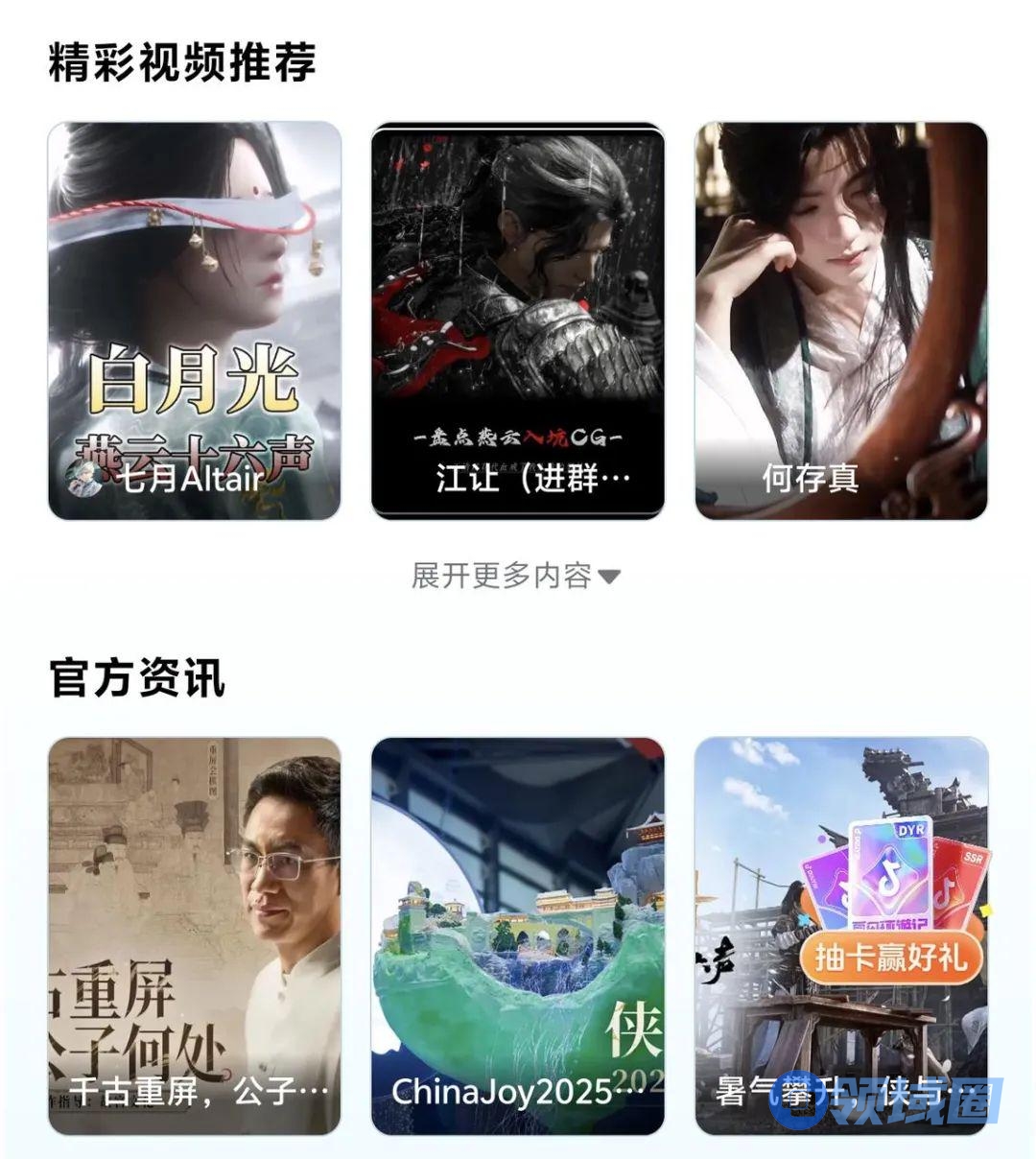The image size is (1036, 1159).
Task: View the ChinaJoy2025 news card
Action: (518, 935)
